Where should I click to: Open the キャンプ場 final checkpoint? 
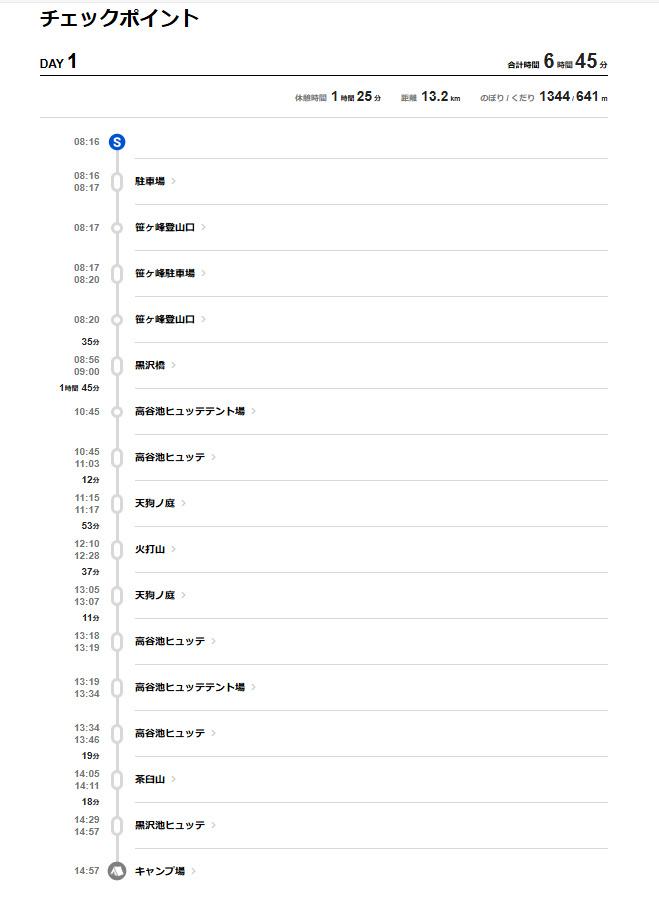[x=165, y=871]
